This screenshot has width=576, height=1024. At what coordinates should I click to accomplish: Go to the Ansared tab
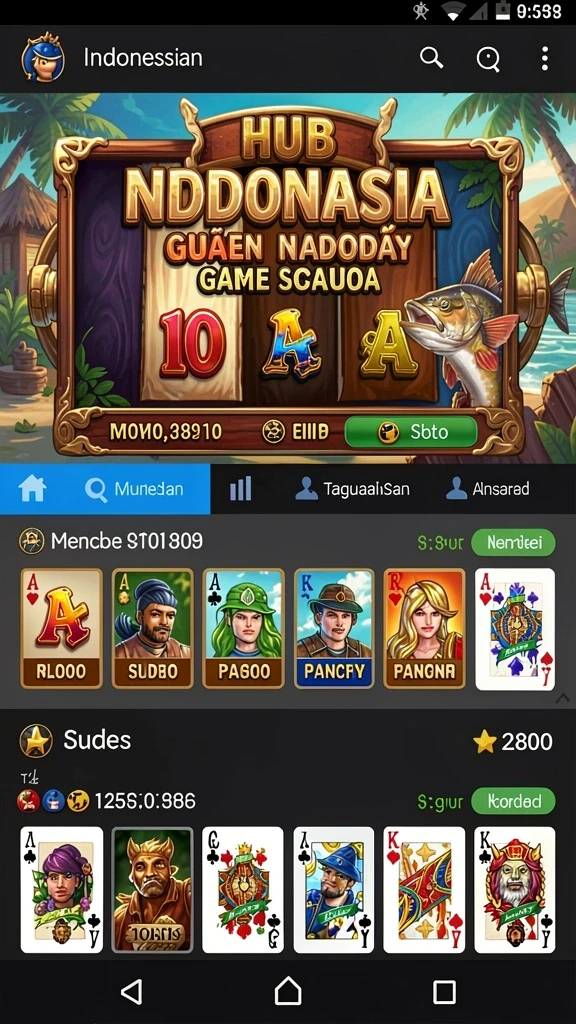(487, 488)
